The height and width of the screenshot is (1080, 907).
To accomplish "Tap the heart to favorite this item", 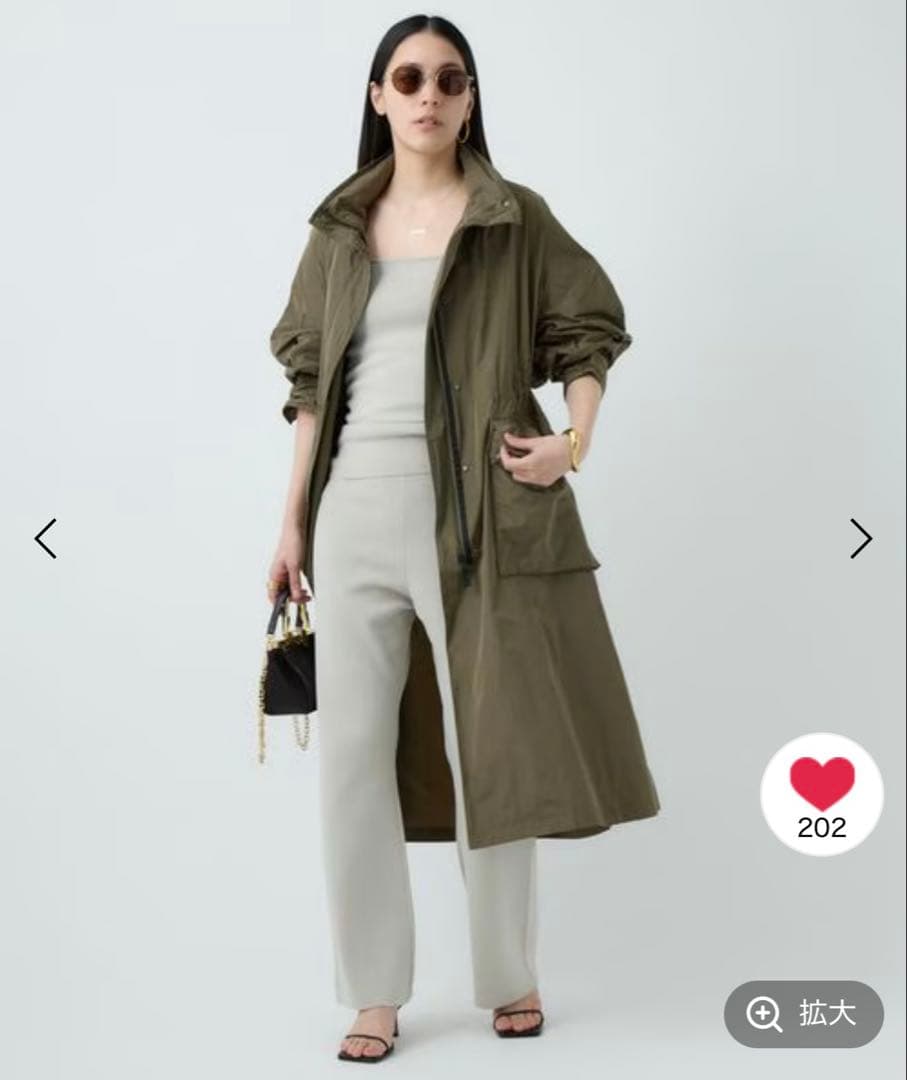I will coord(822,785).
